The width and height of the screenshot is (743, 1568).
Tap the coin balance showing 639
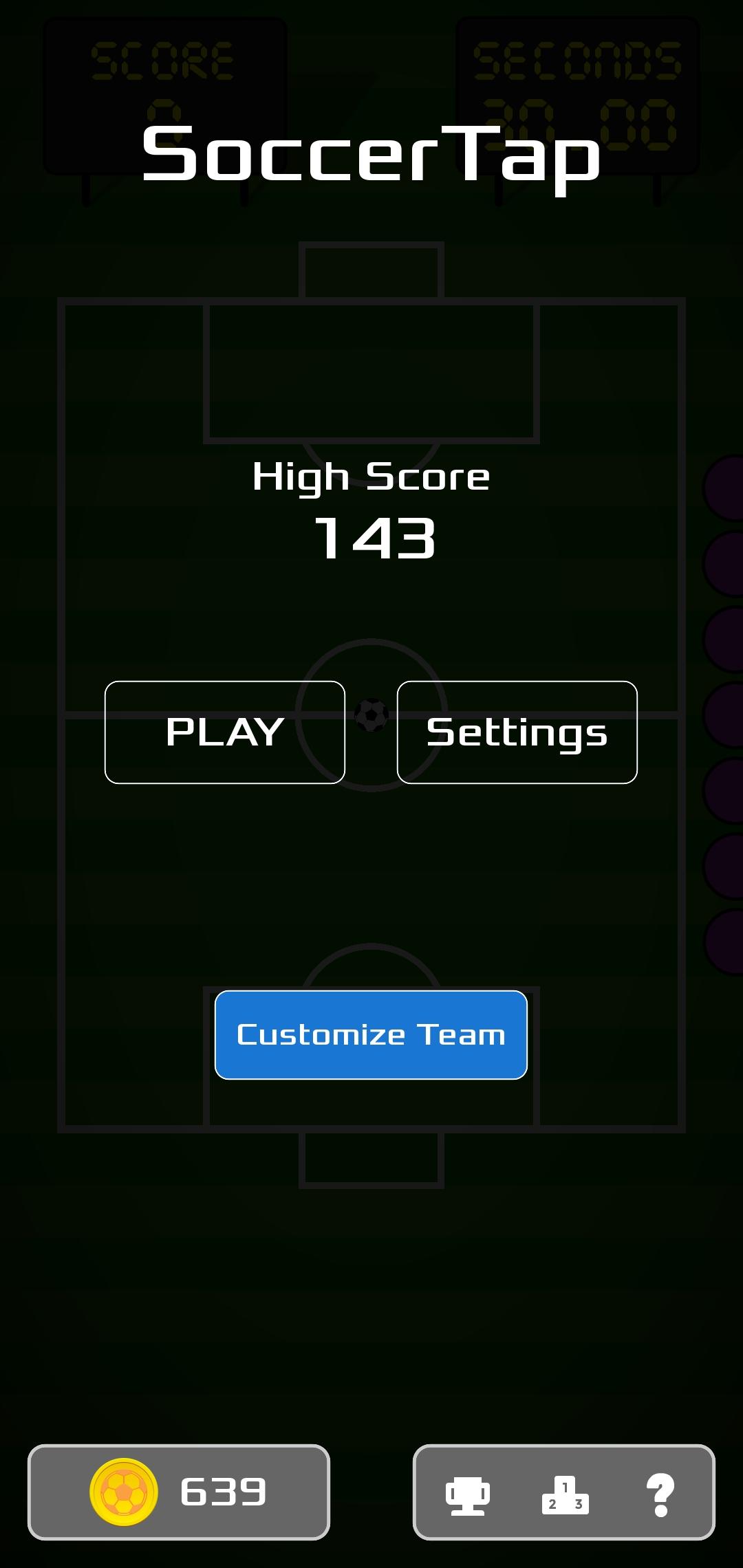coord(178,1492)
